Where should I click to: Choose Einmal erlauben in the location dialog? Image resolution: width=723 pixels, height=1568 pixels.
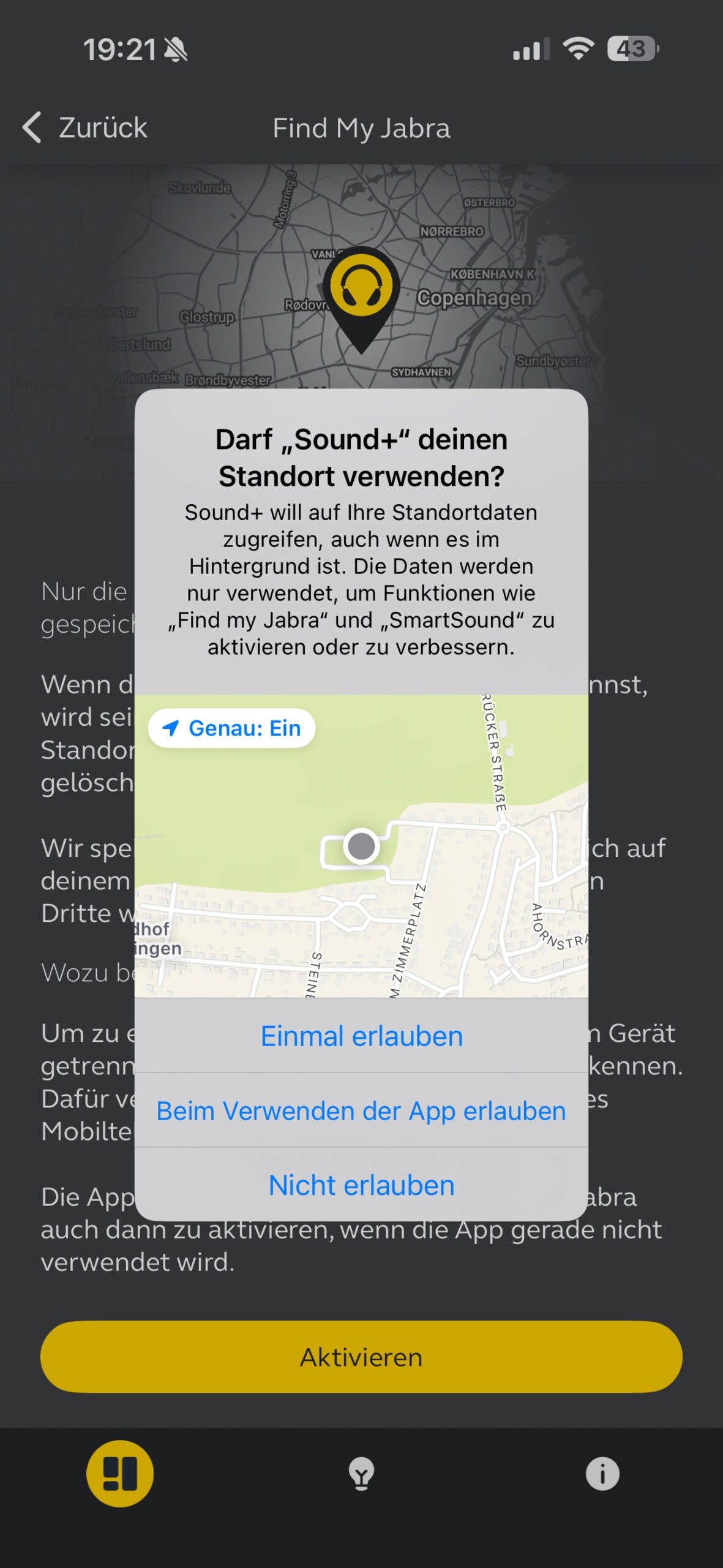[361, 1036]
